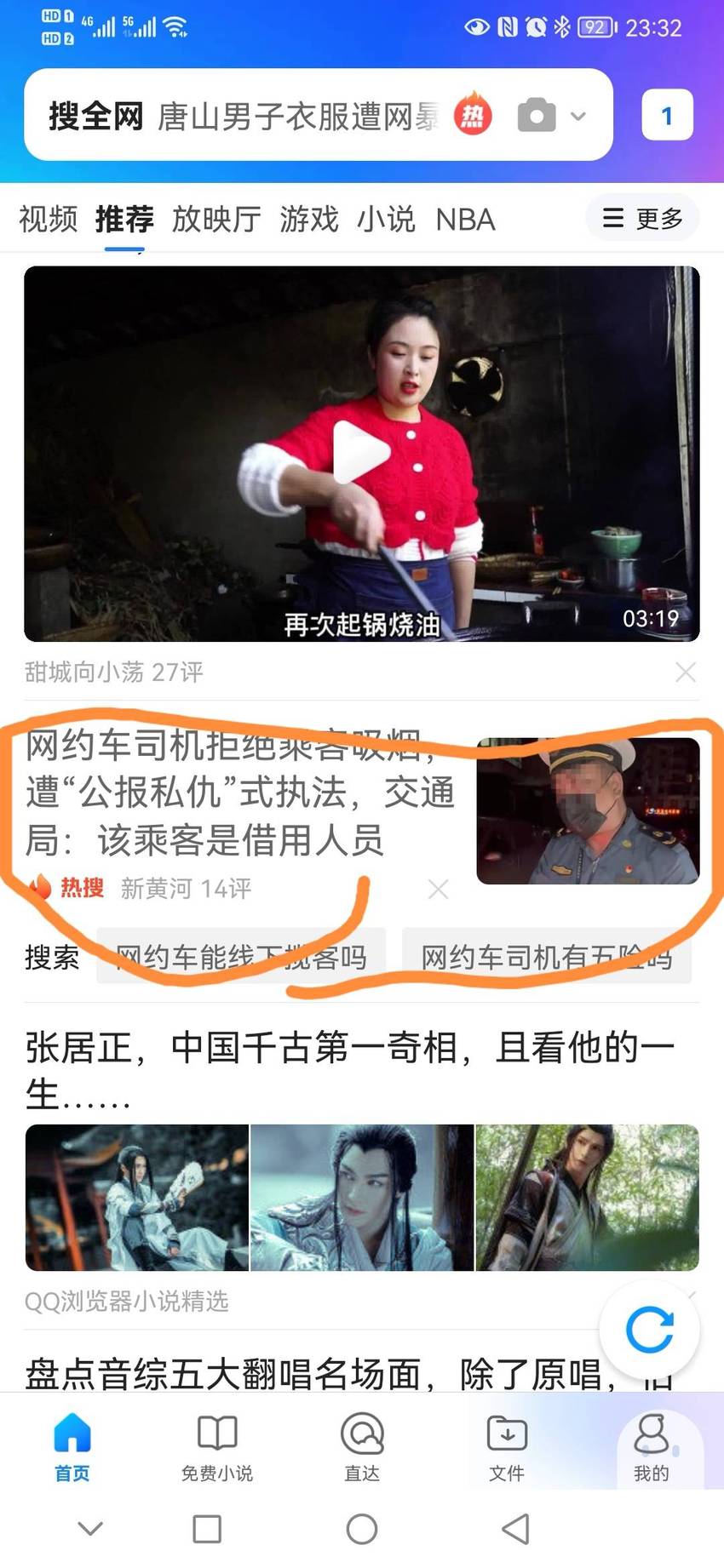The width and height of the screenshot is (724, 1568).
Task: Search 网约车司机有五险吗 suggestion
Action: click(x=546, y=957)
